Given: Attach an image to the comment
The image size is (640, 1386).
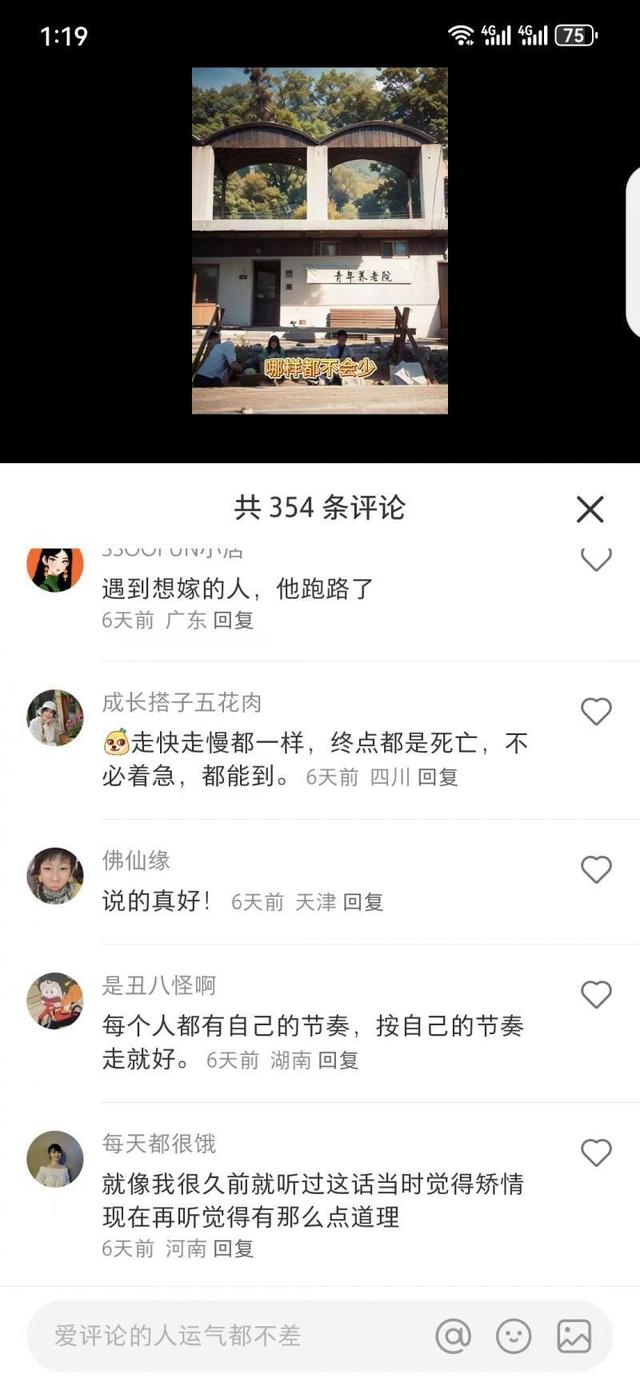Looking at the screenshot, I should click(x=574, y=1336).
